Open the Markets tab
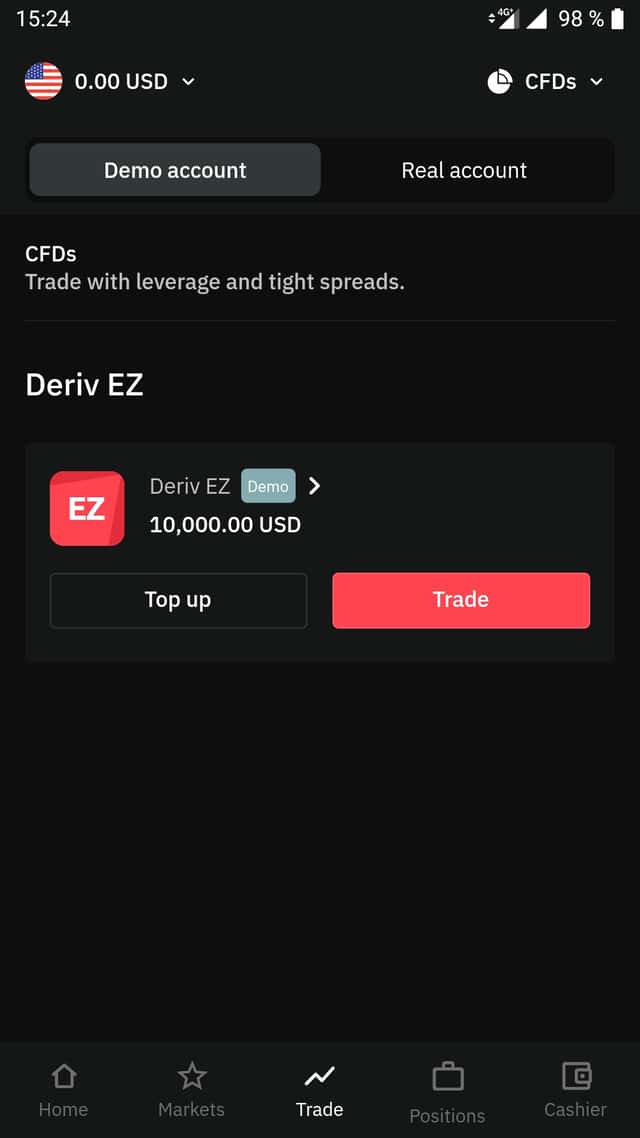This screenshot has height=1138, width=640. point(191,1090)
